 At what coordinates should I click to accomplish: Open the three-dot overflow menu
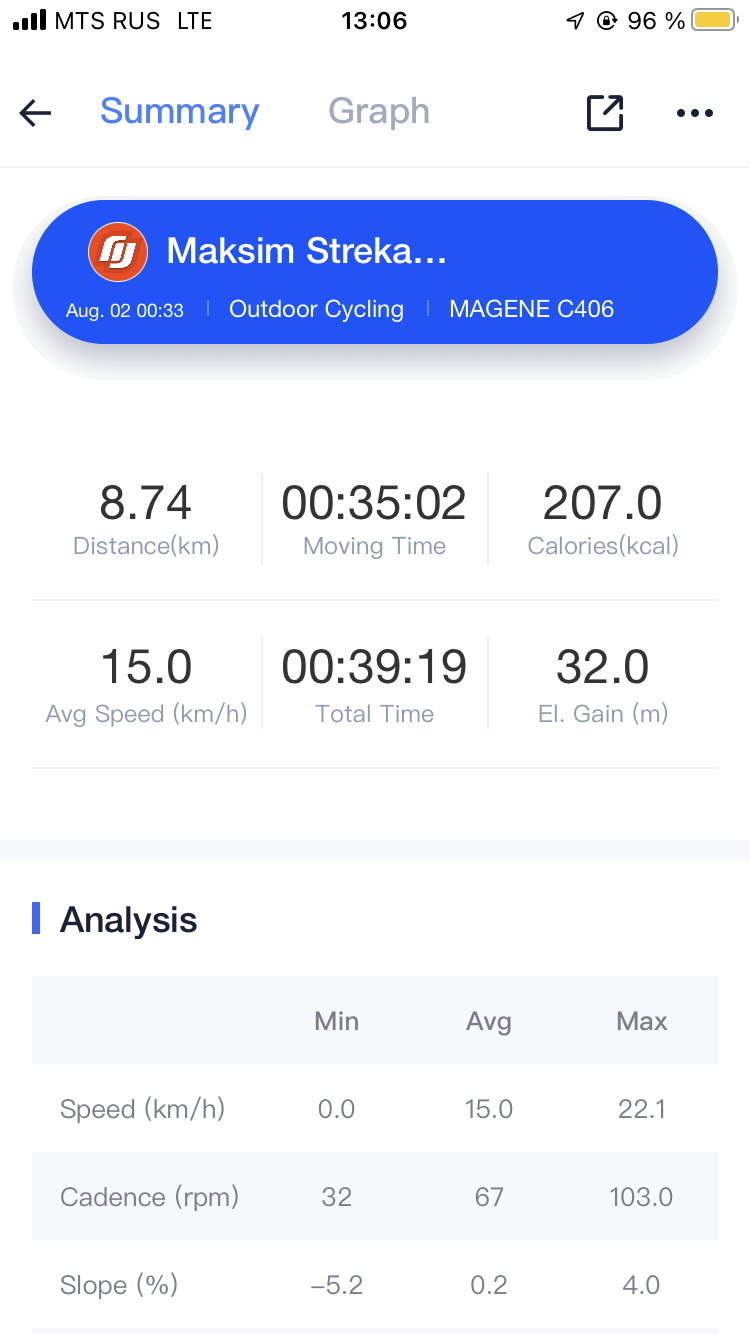pos(695,113)
